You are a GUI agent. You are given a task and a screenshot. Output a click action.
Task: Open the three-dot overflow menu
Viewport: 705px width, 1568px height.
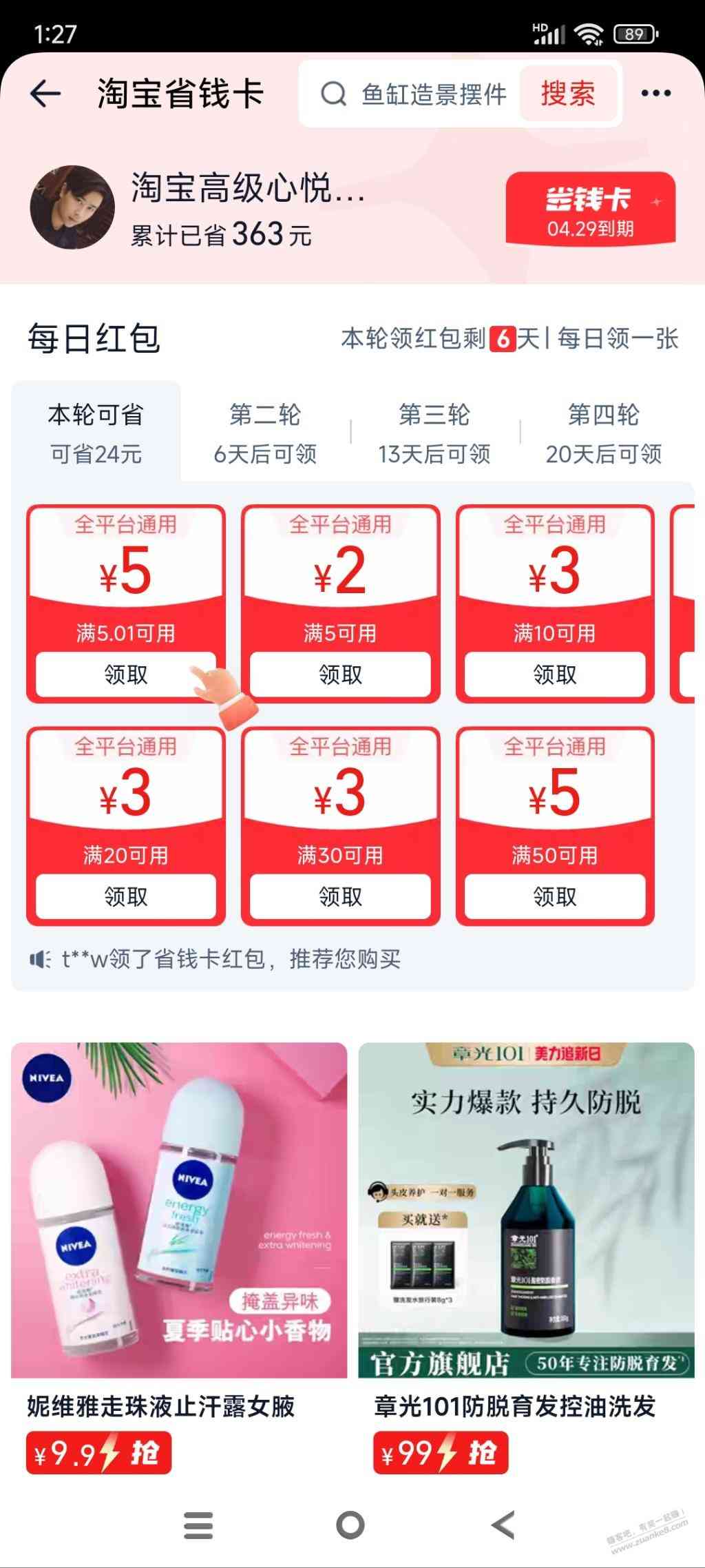655,93
